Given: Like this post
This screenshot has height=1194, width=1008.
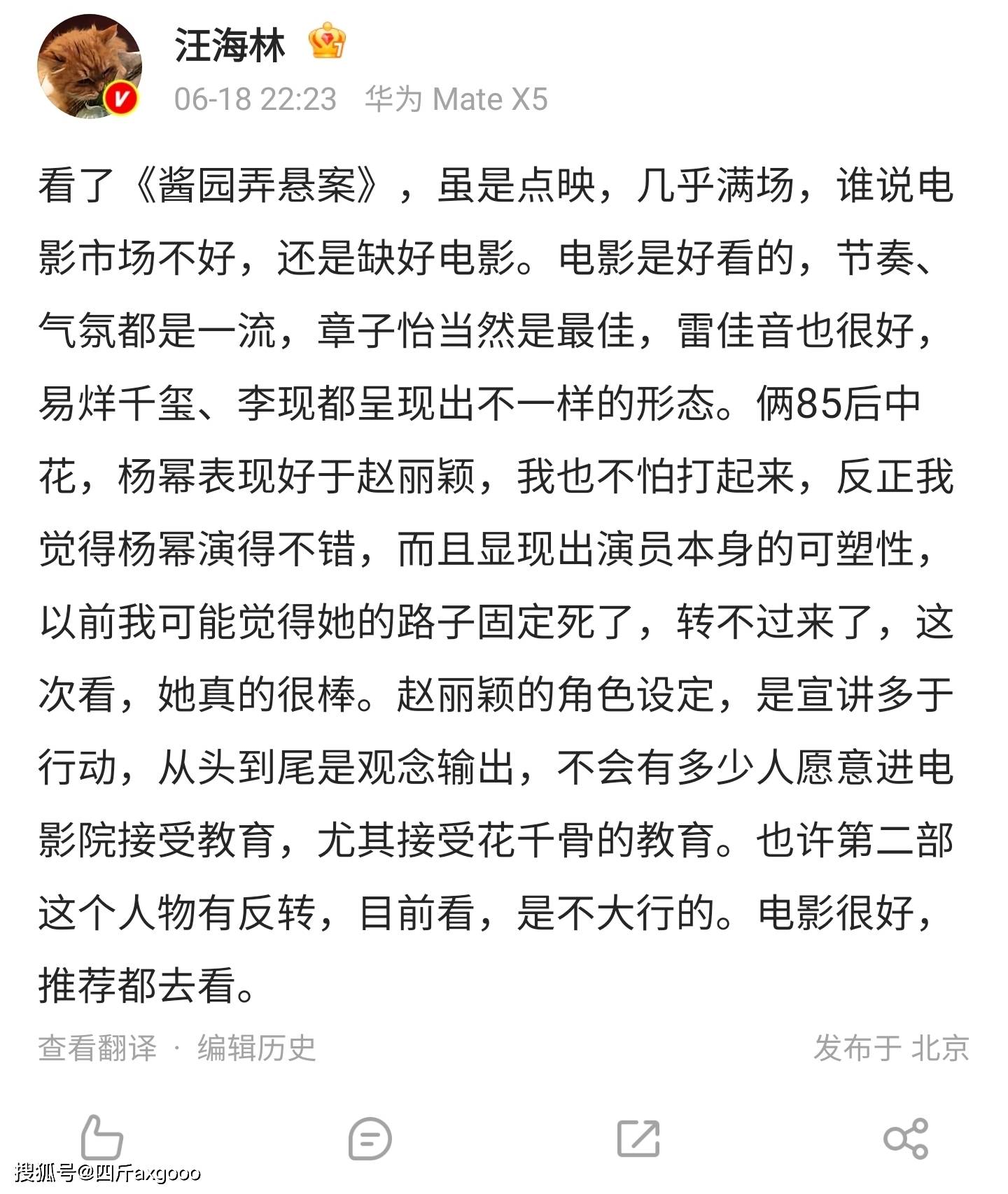Looking at the screenshot, I should pos(102,1138).
